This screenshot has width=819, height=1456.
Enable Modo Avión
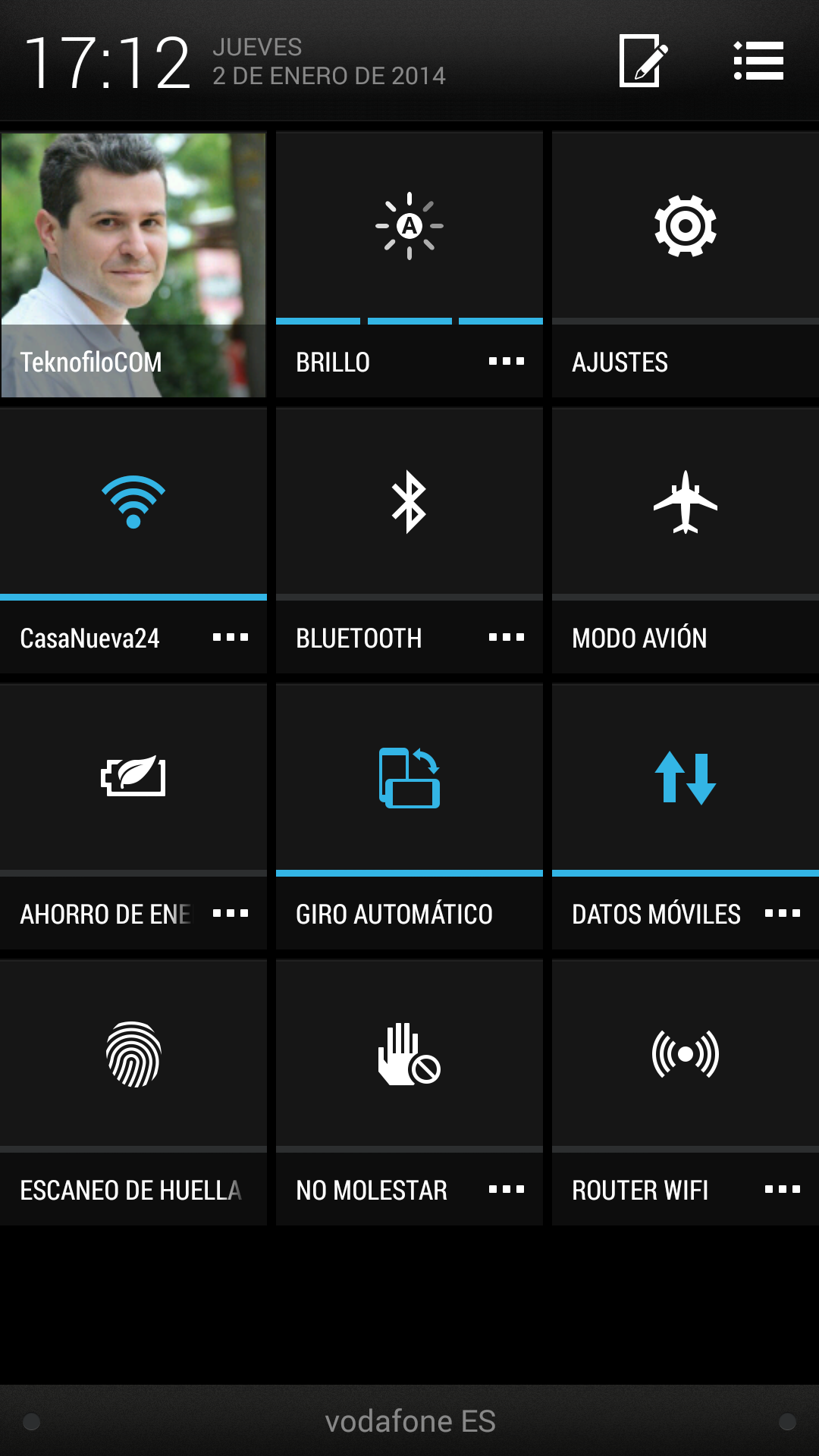[x=686, y=502]
